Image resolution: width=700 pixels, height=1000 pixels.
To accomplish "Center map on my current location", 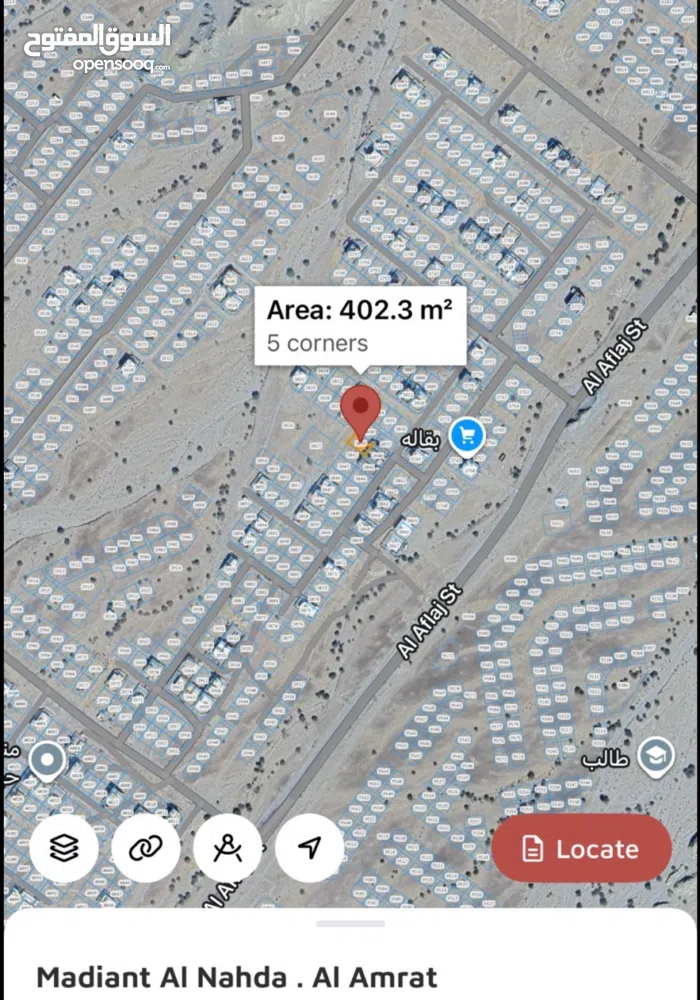I will [310, 848].
